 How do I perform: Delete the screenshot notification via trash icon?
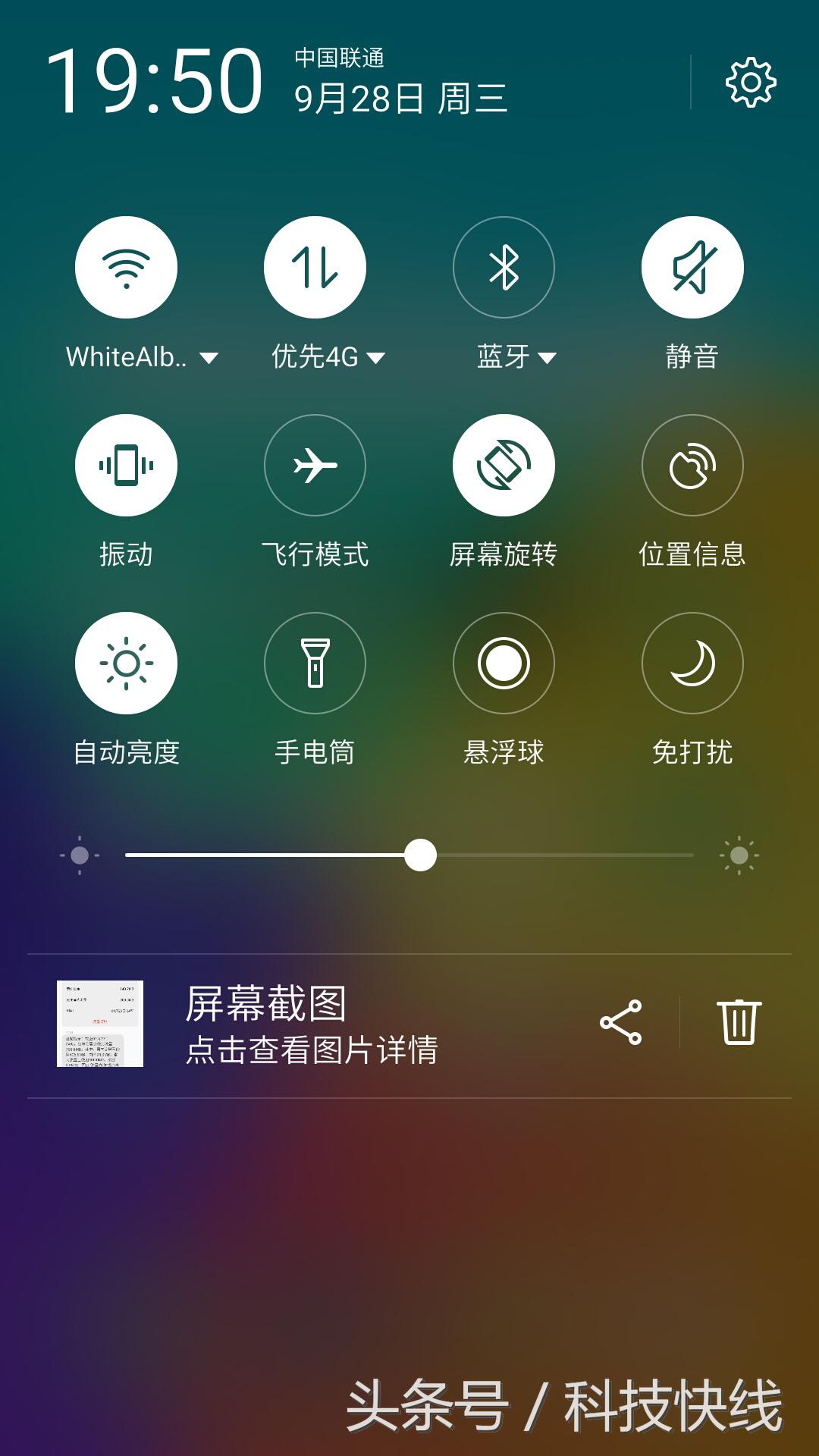[x=739, y=1022]
